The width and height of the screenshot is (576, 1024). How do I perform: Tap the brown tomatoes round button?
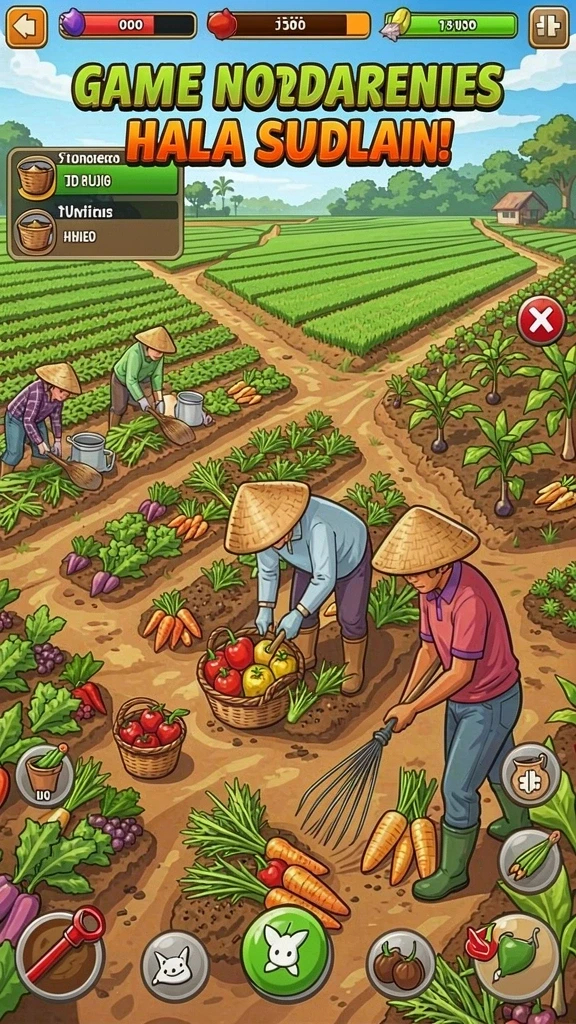[402, 963]
